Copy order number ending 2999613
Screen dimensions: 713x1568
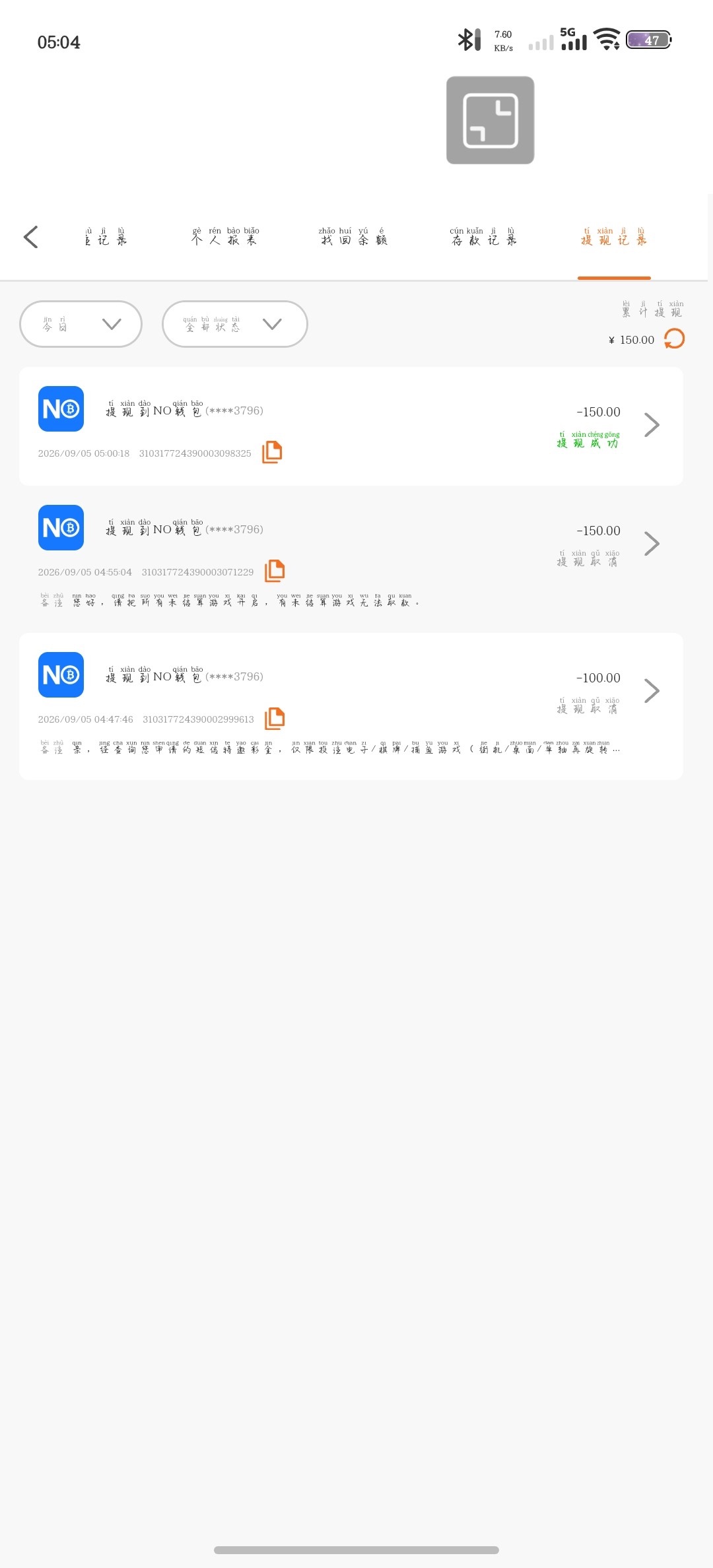coord(275,718)
